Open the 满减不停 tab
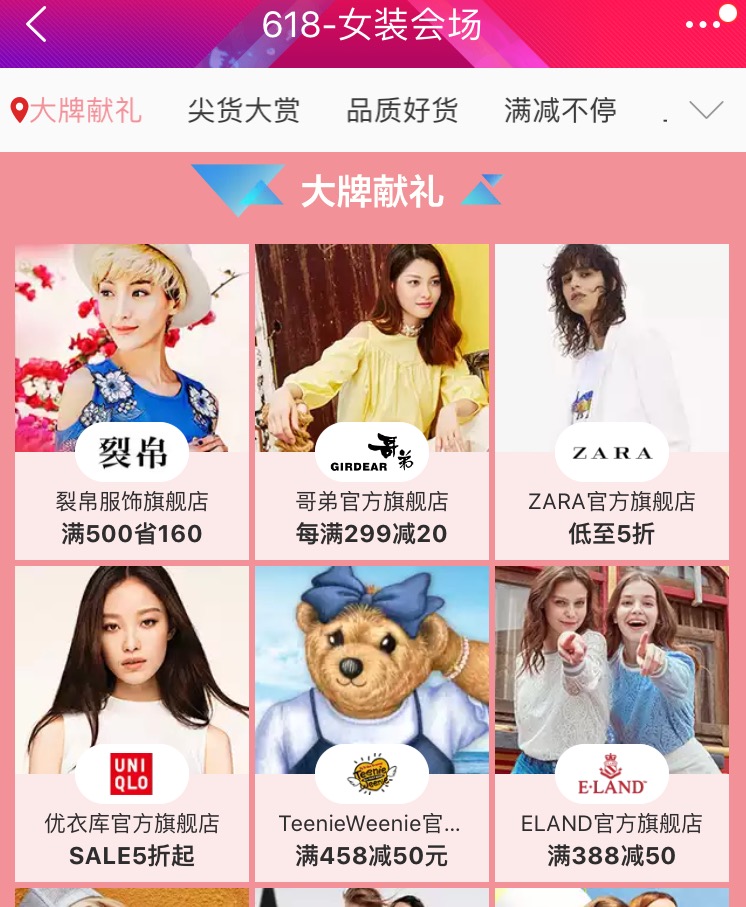746x907 pixels. tap(560, 110)
